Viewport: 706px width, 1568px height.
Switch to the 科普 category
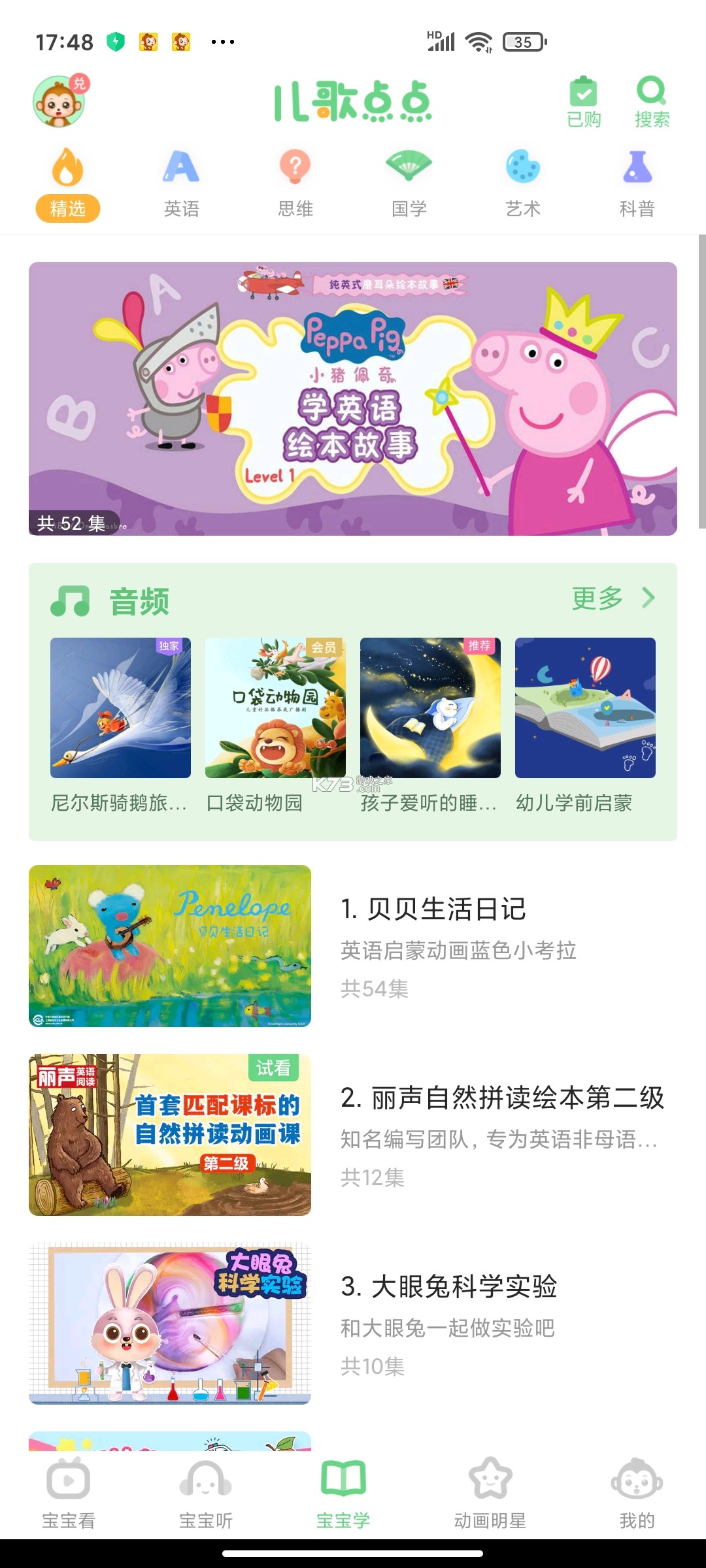637,184
